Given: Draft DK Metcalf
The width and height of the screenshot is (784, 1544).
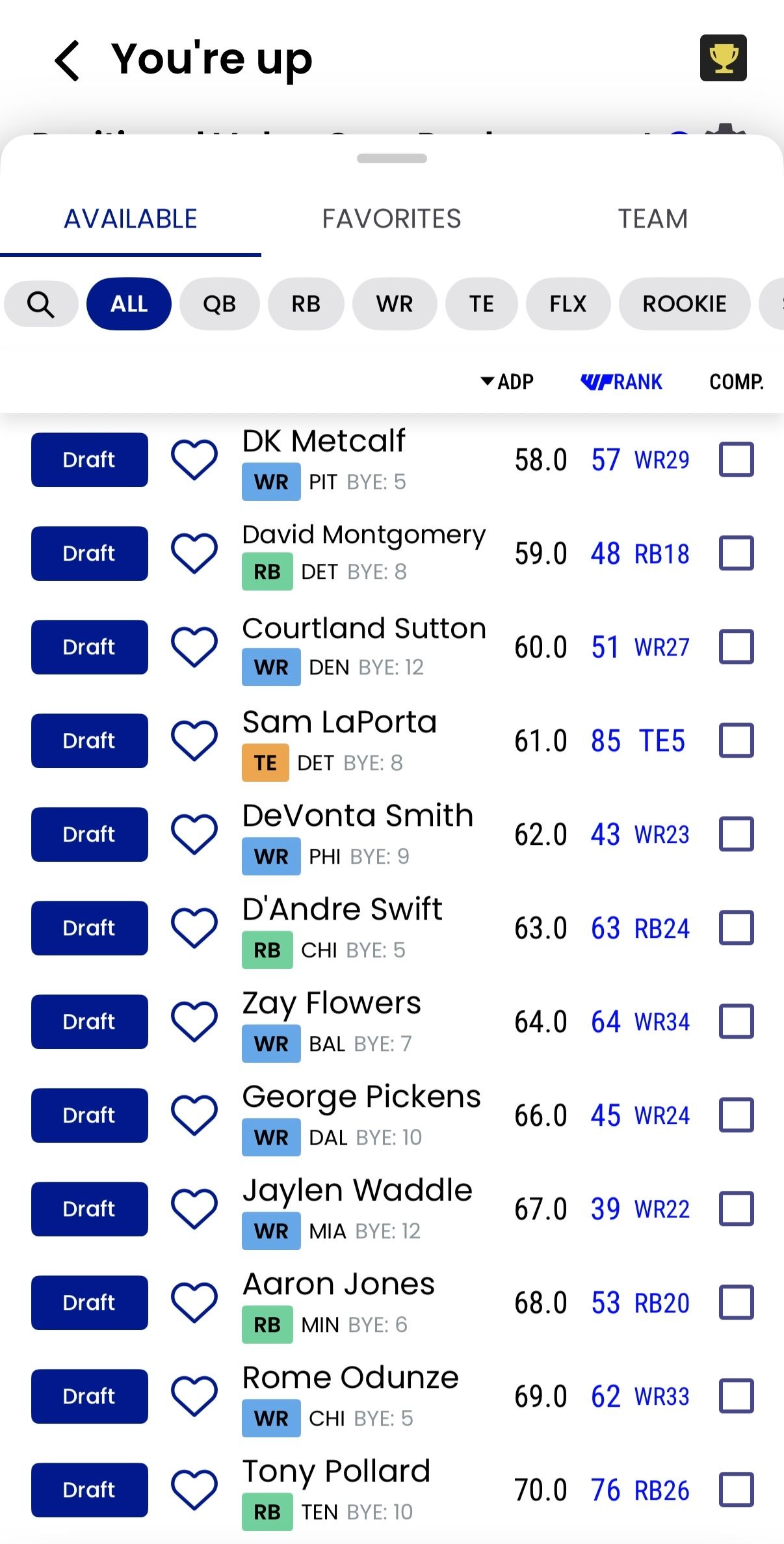Looking at the screenshot, I should click(x=90, y=460).
